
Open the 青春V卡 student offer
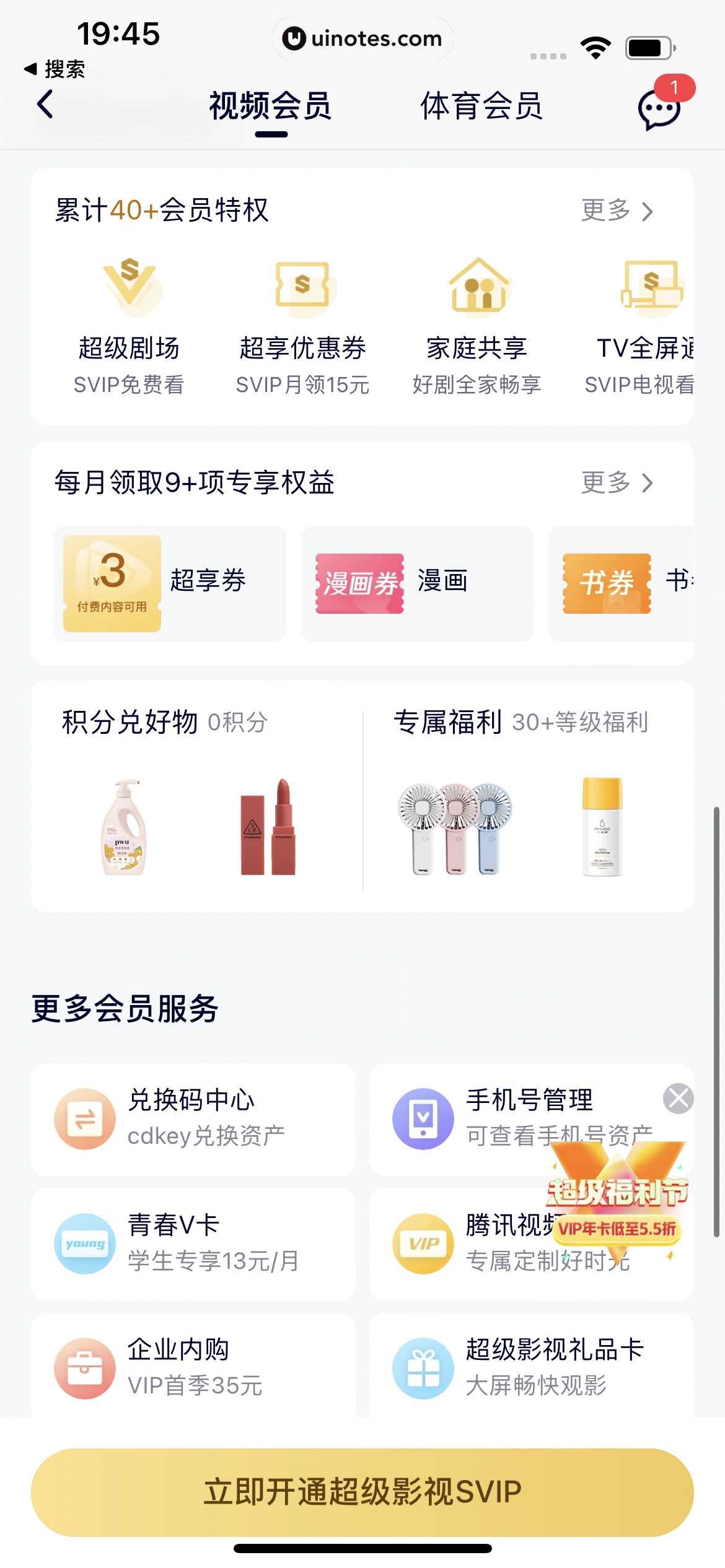tap(193, 1244)
